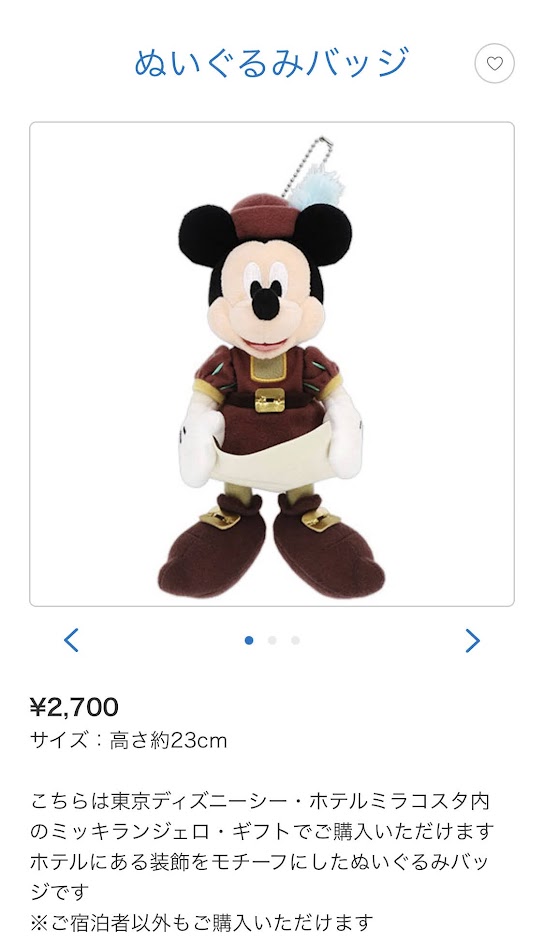Add ぬいぐるみバッジ to favorites with heart icon
544x943 pixels.
(x=494, y=63)
